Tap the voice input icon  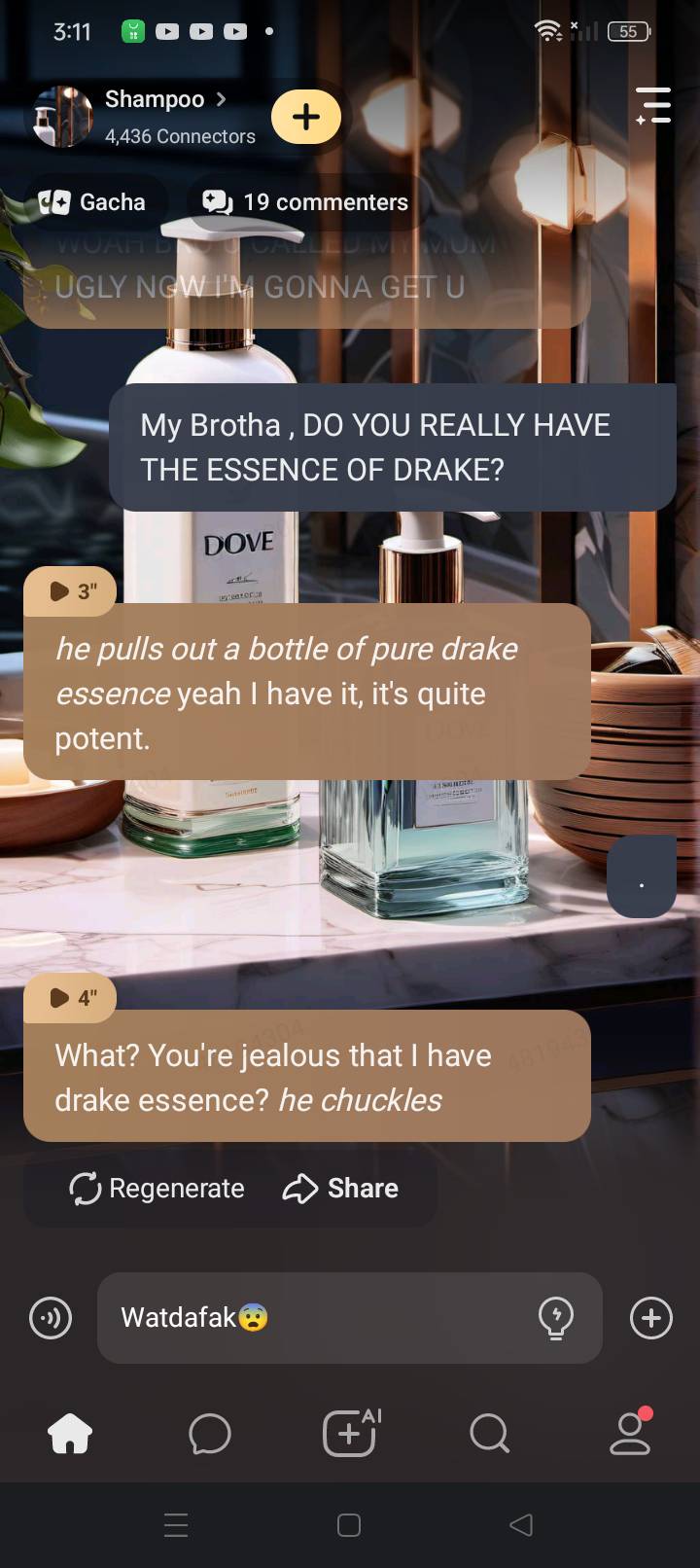(x=51, y=1318)
